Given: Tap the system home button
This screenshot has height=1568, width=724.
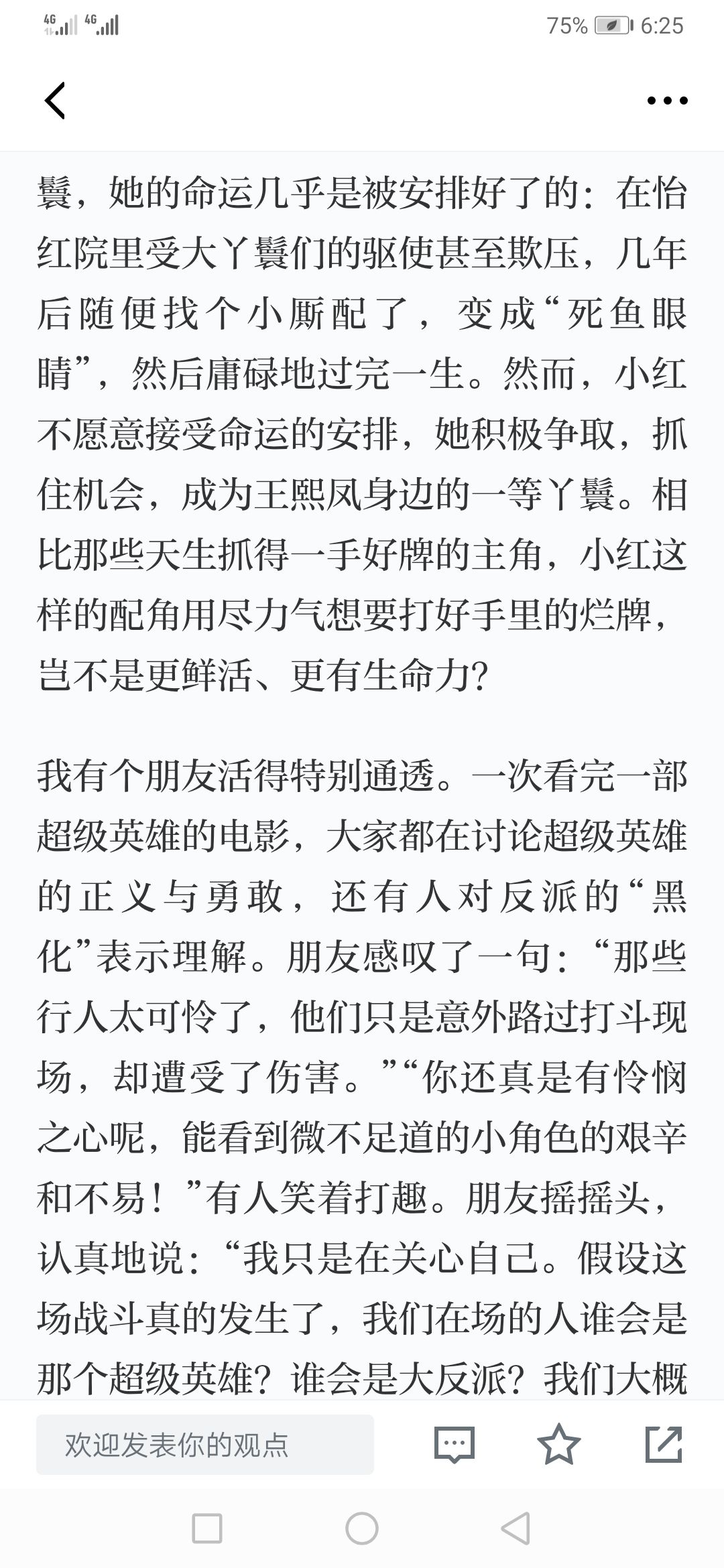Looking at the screenshot, I should 362,1529.
